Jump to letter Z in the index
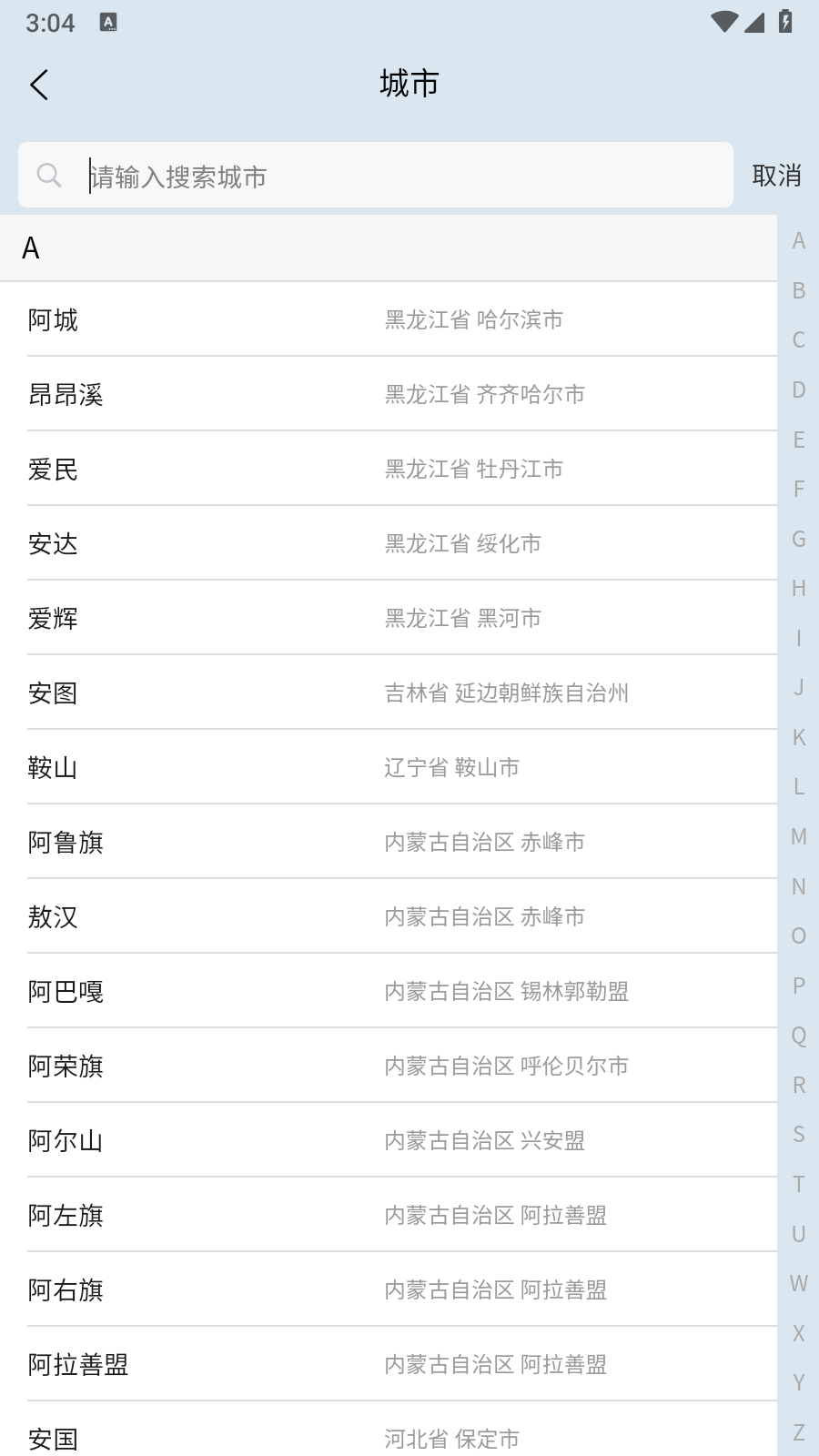 pos(799,1432)
